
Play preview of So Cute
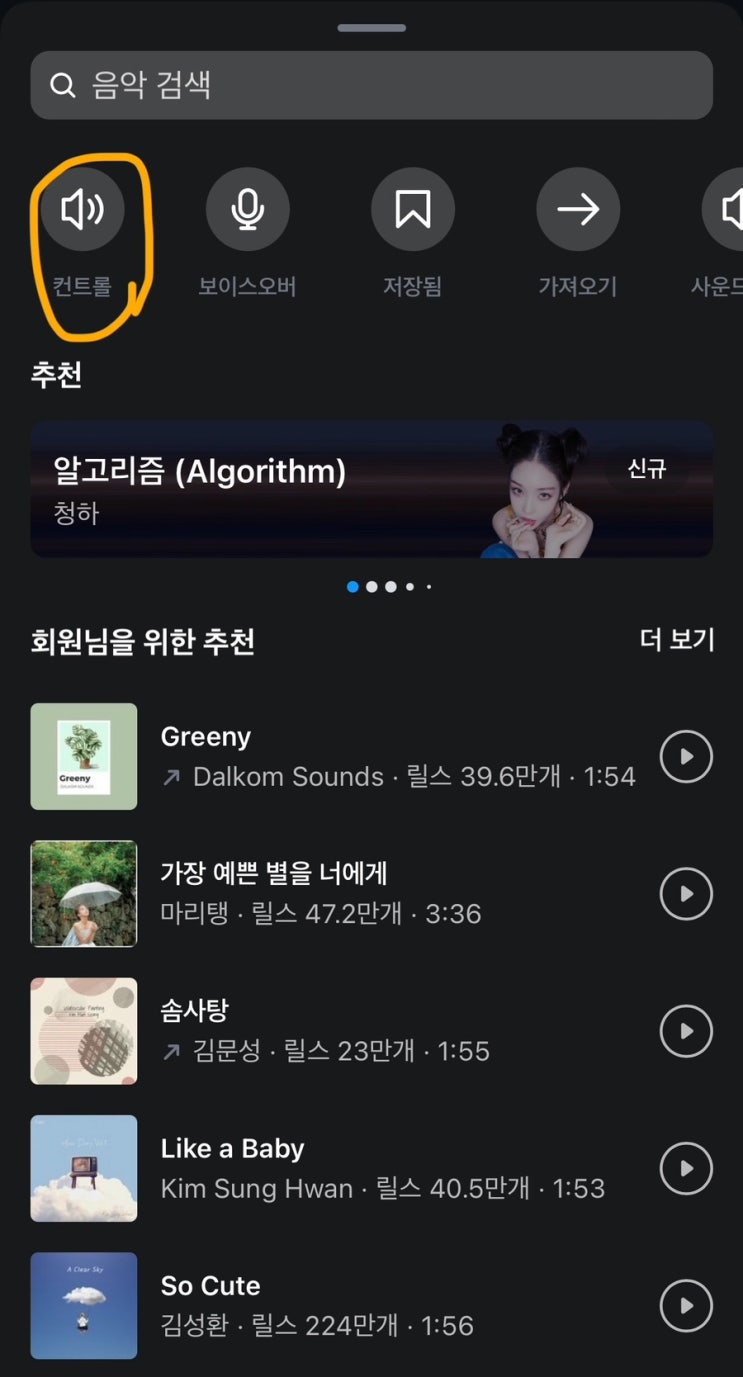686,1306
